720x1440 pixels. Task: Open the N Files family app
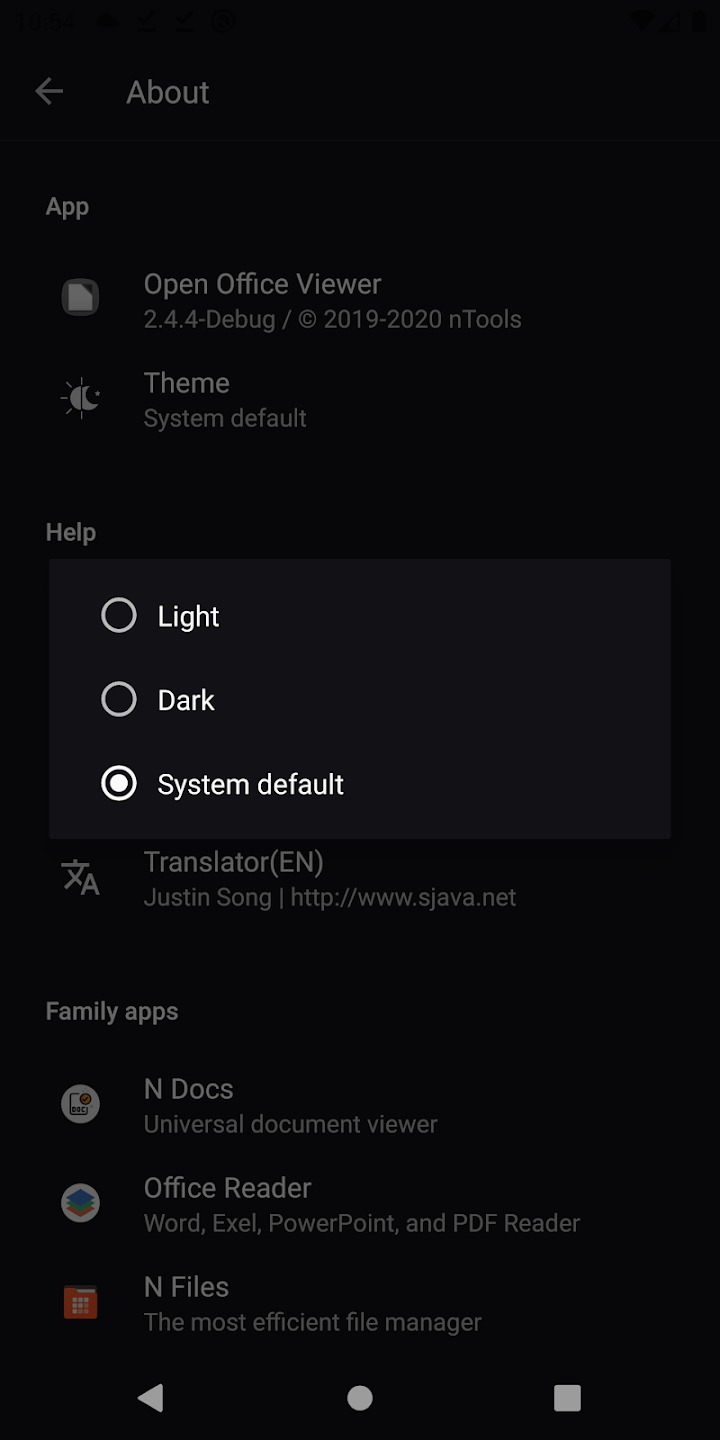click(x=312, y=1303)
